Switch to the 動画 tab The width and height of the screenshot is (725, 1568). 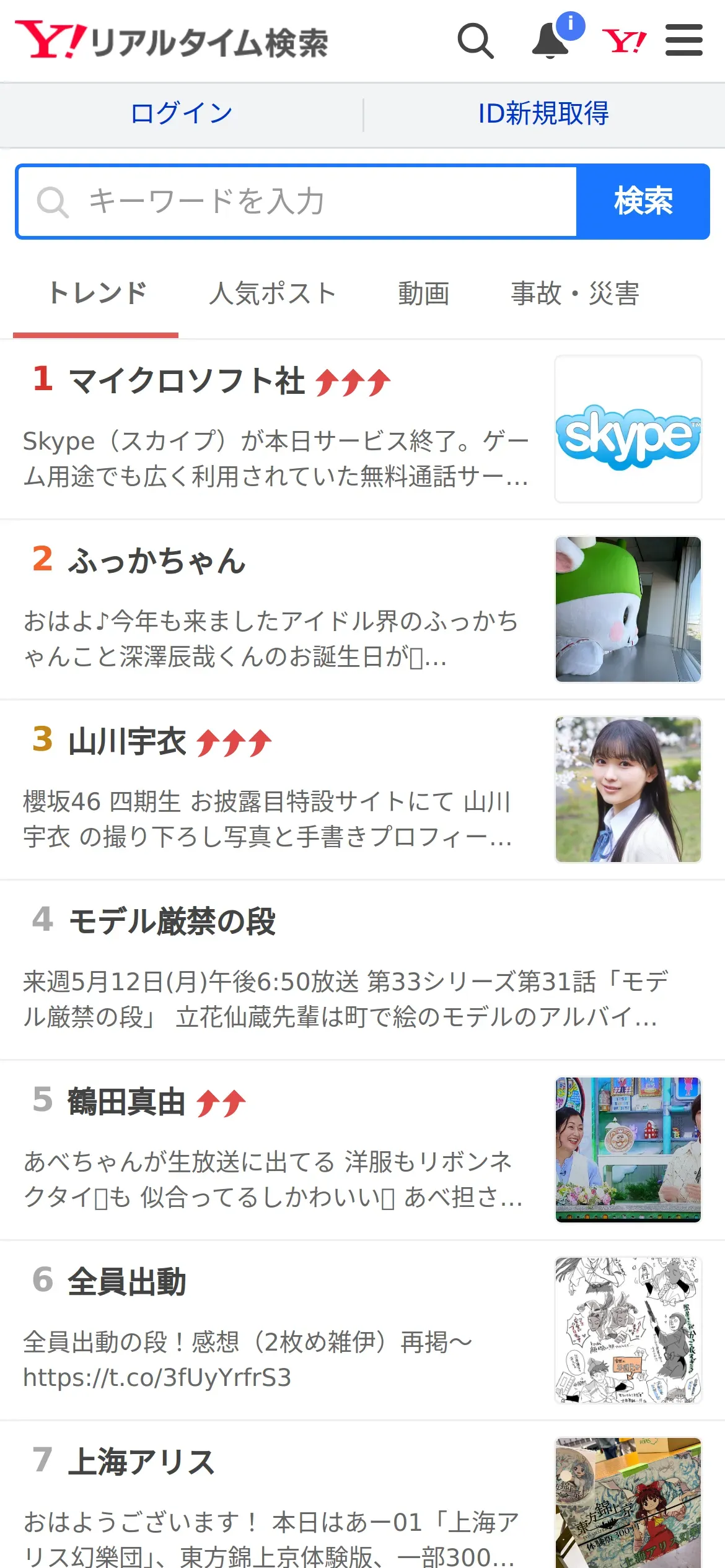pos(424,294)
